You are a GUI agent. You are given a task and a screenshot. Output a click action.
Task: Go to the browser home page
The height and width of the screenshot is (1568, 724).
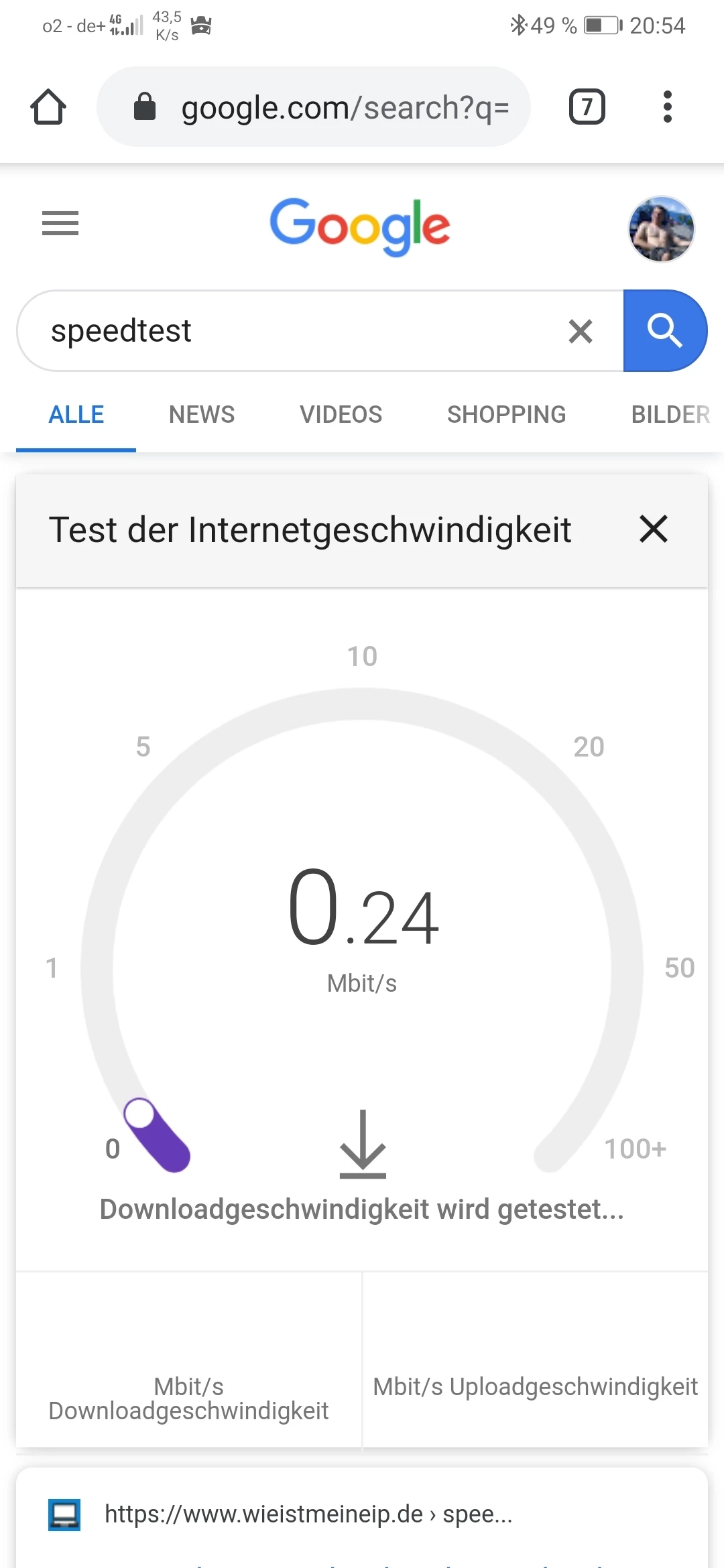pyautogui.click(x=48, y=107)
